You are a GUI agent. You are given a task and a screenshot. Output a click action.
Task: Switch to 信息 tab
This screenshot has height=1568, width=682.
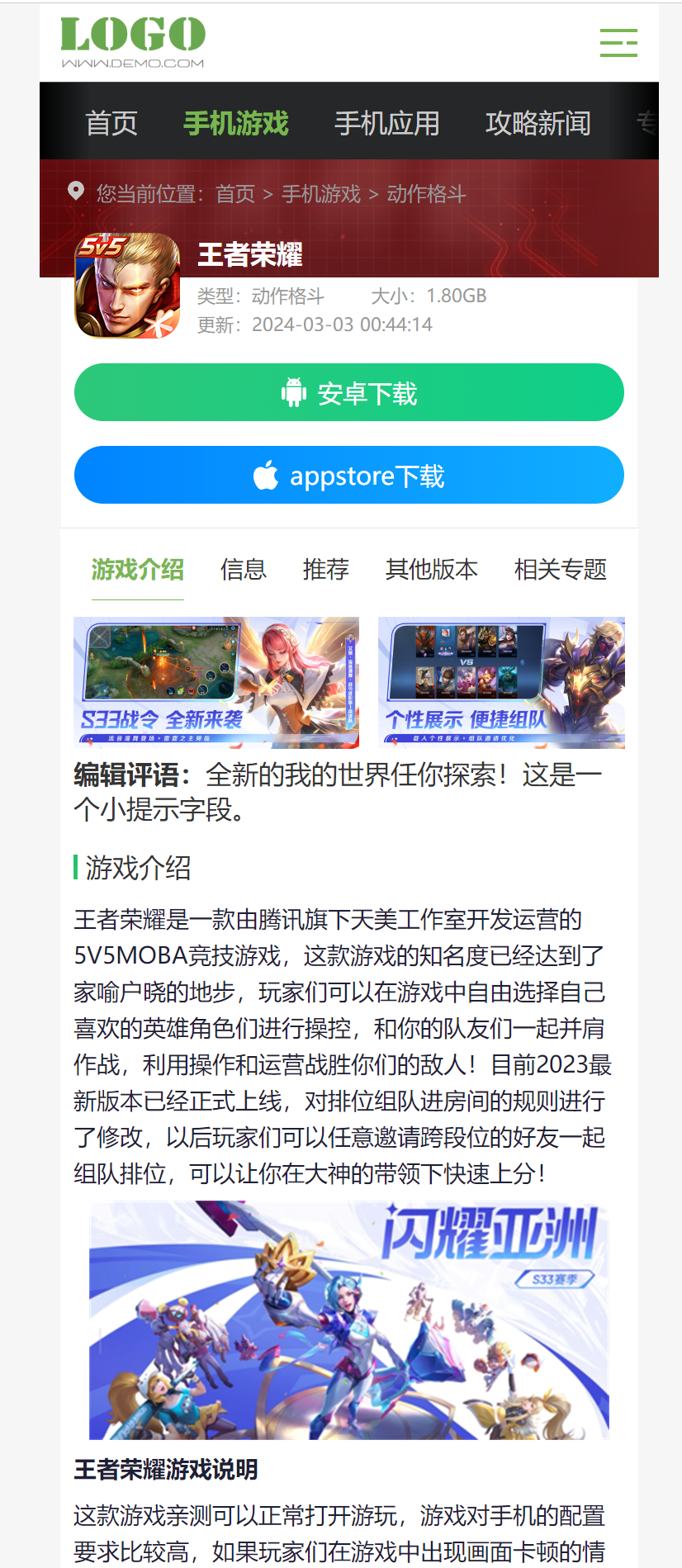[244, 569]
